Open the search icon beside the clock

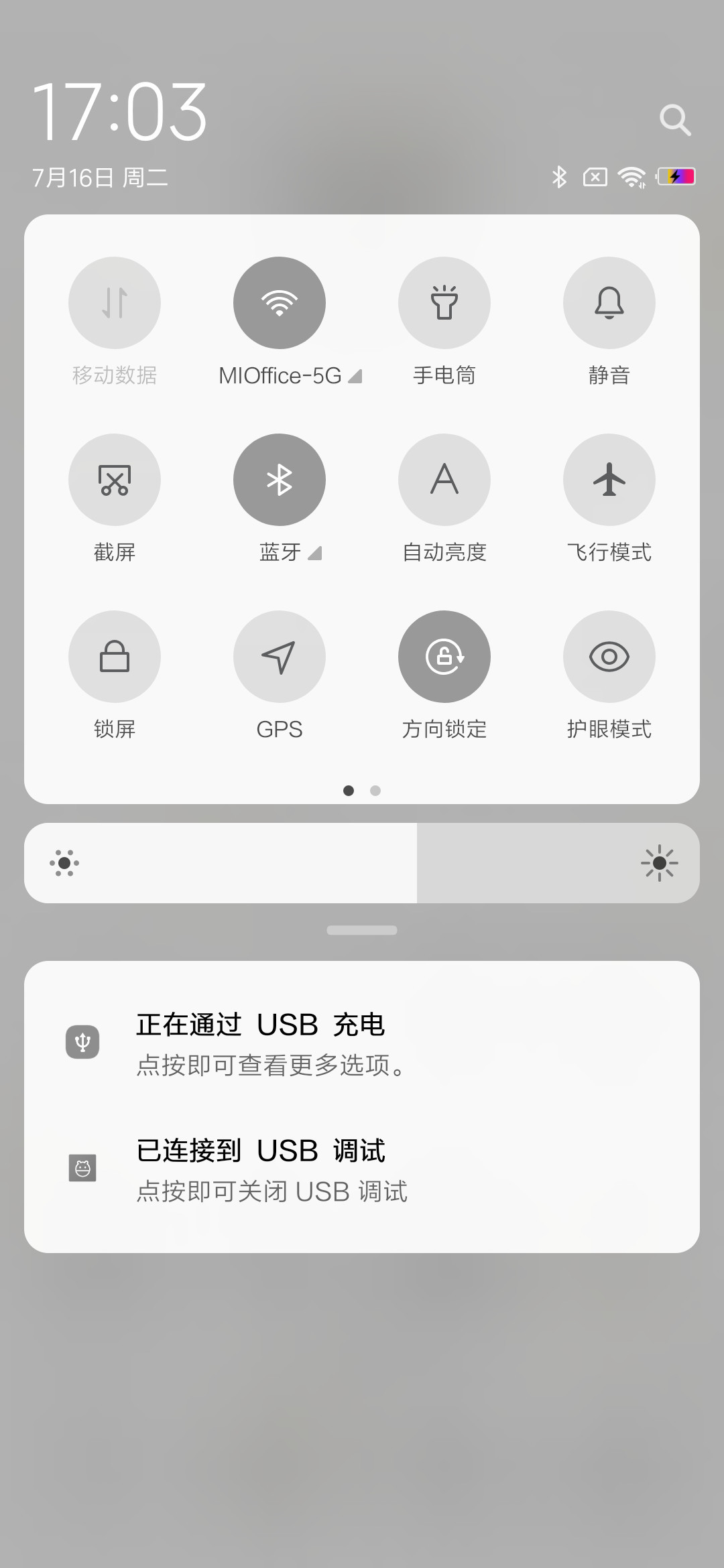click(x=675, y=120)
